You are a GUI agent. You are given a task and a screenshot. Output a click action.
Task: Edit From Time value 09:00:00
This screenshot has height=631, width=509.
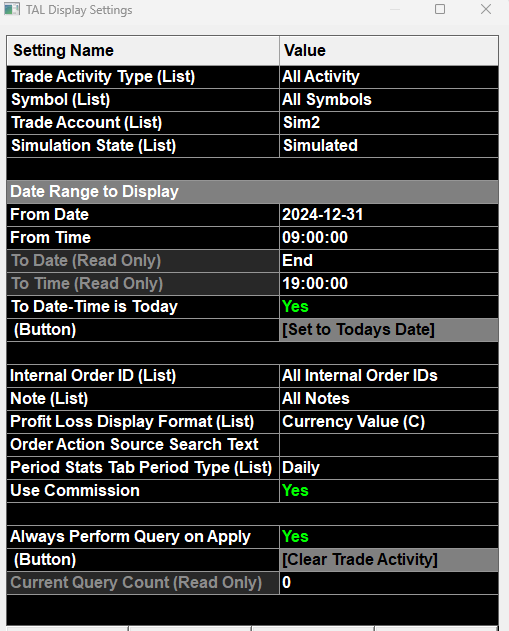pyautogui.click(x=389, y=238)
